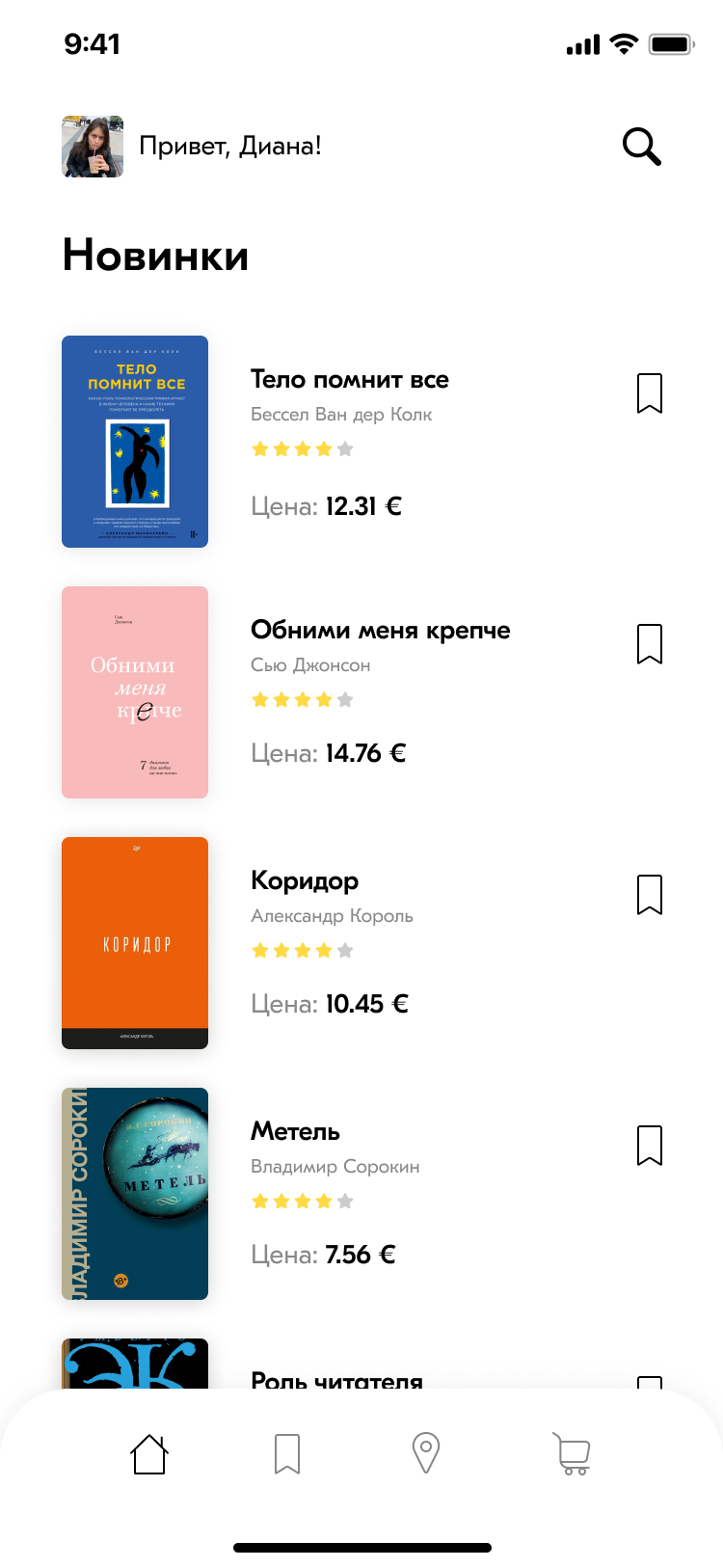The image size is (723, 1568).
Task: Go to the shopping cart tab
Action: (x=573, y=1454)
